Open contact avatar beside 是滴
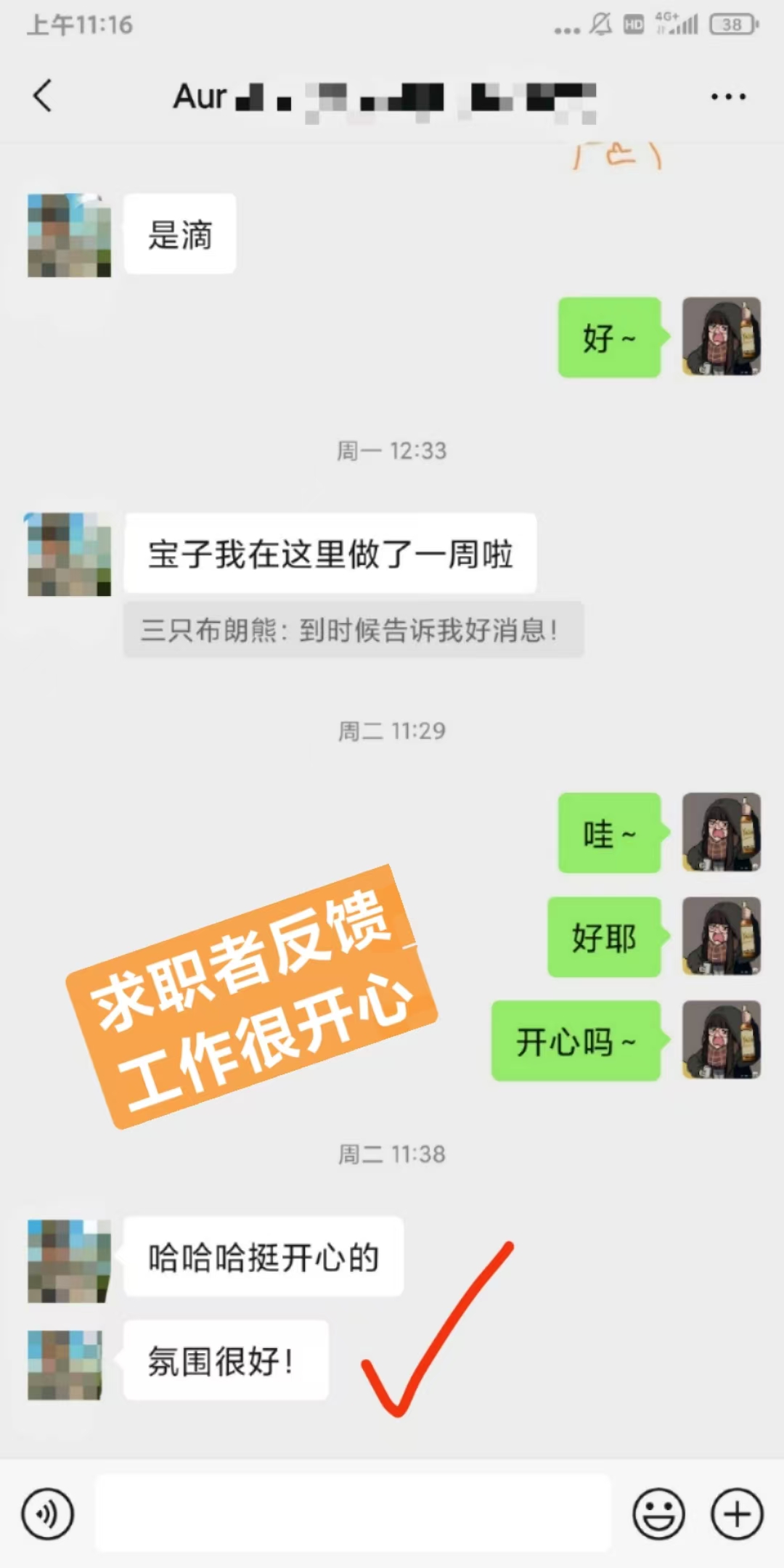784x1568 pixels. click(69, 234)
